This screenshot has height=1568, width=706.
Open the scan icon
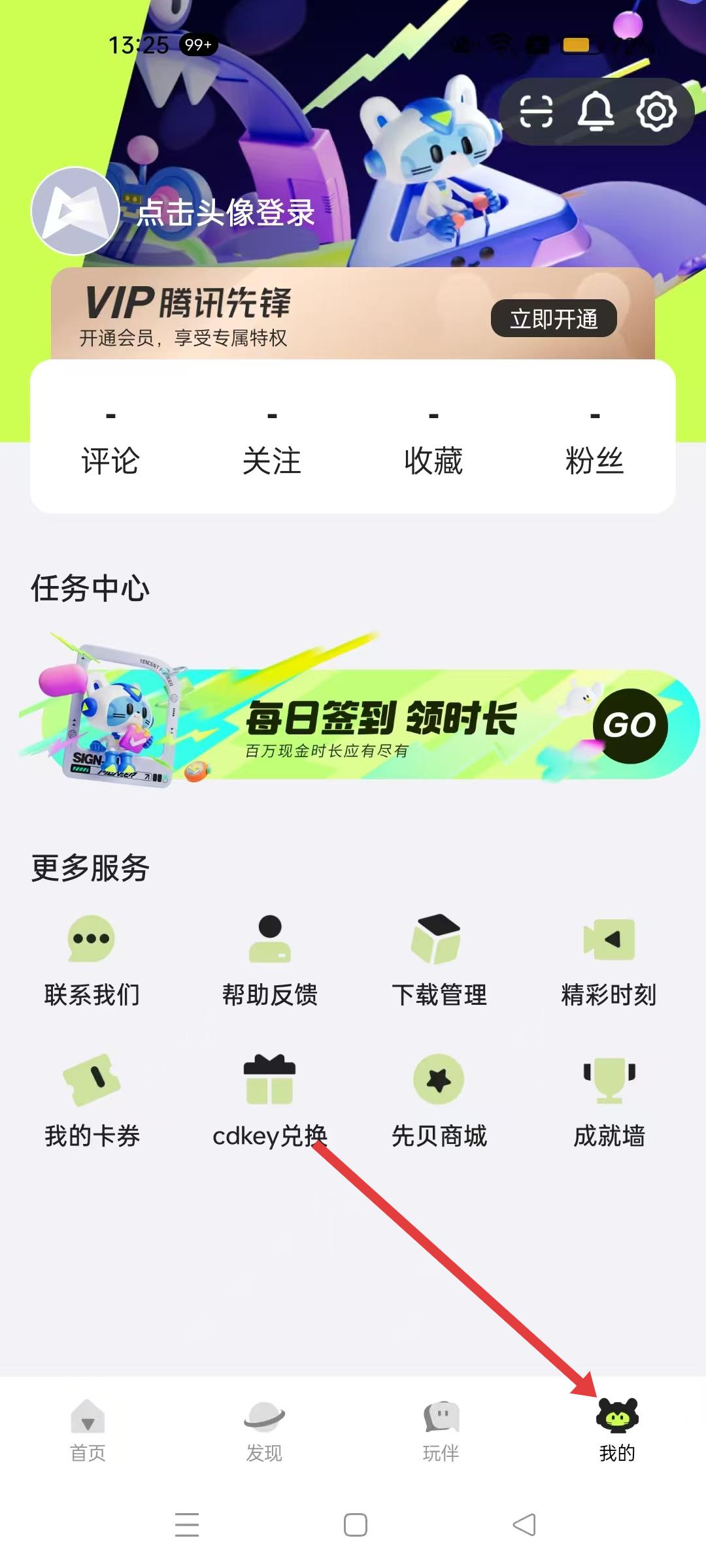coord(536,112)
